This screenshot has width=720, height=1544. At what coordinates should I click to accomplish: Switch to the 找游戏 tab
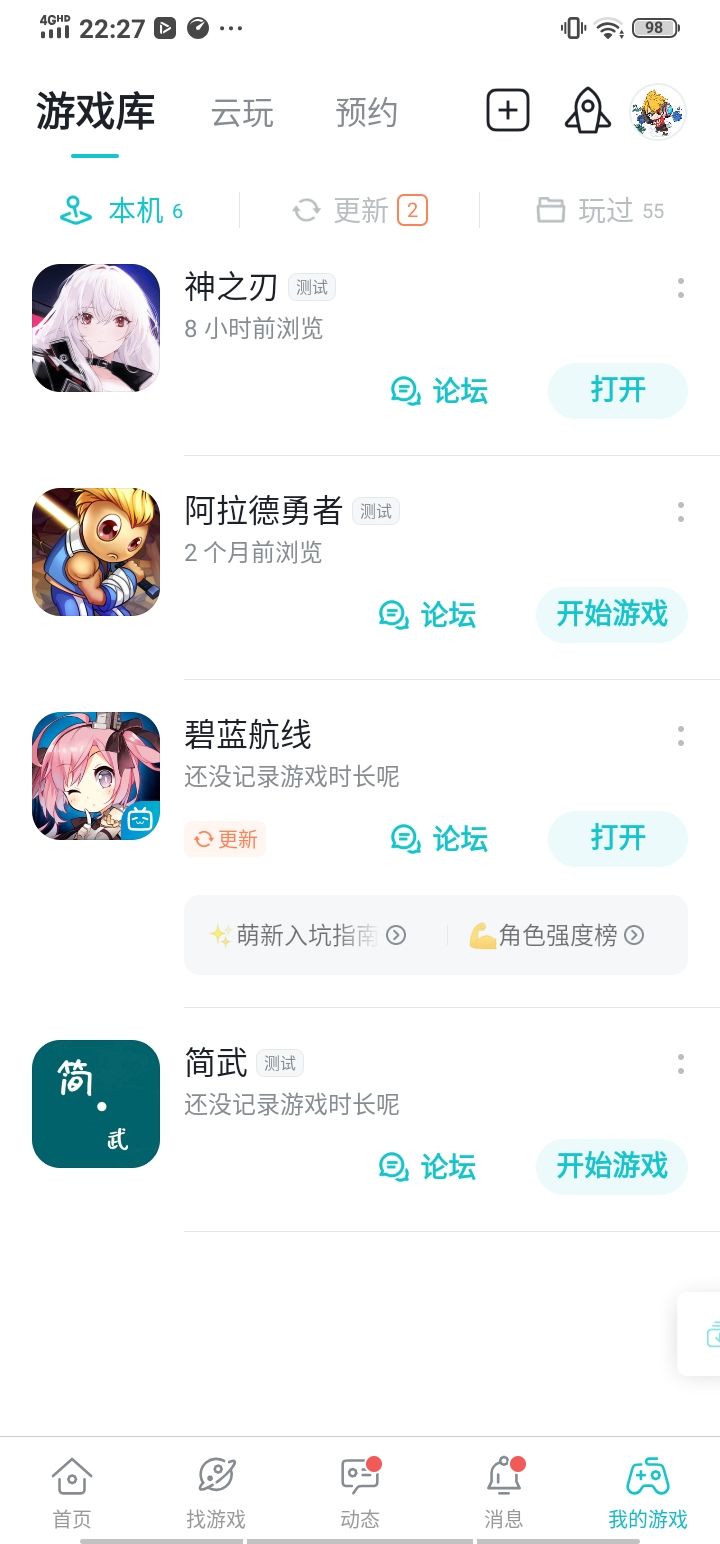[216, 1494]
